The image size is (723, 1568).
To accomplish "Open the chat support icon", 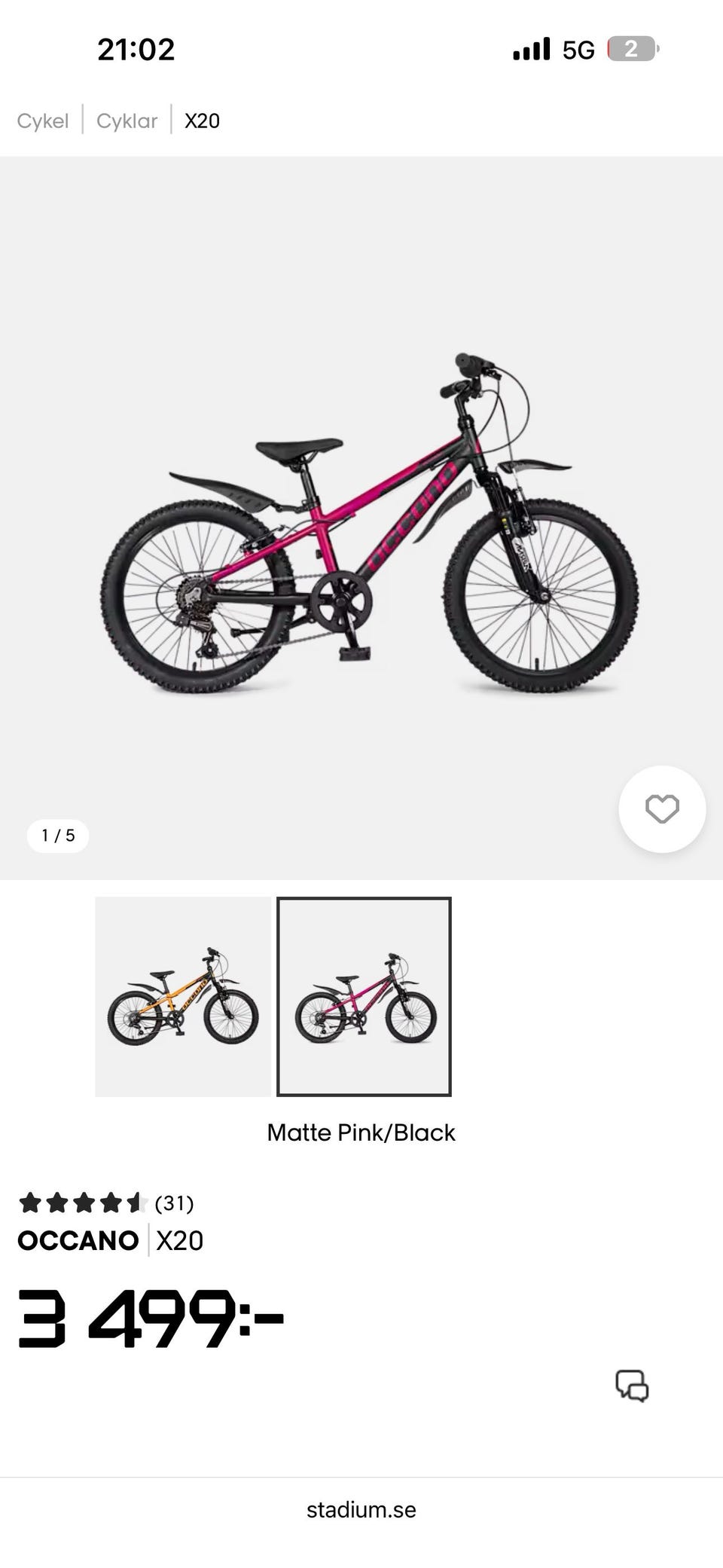I will pyautogui.click(x=632, y=1386).
